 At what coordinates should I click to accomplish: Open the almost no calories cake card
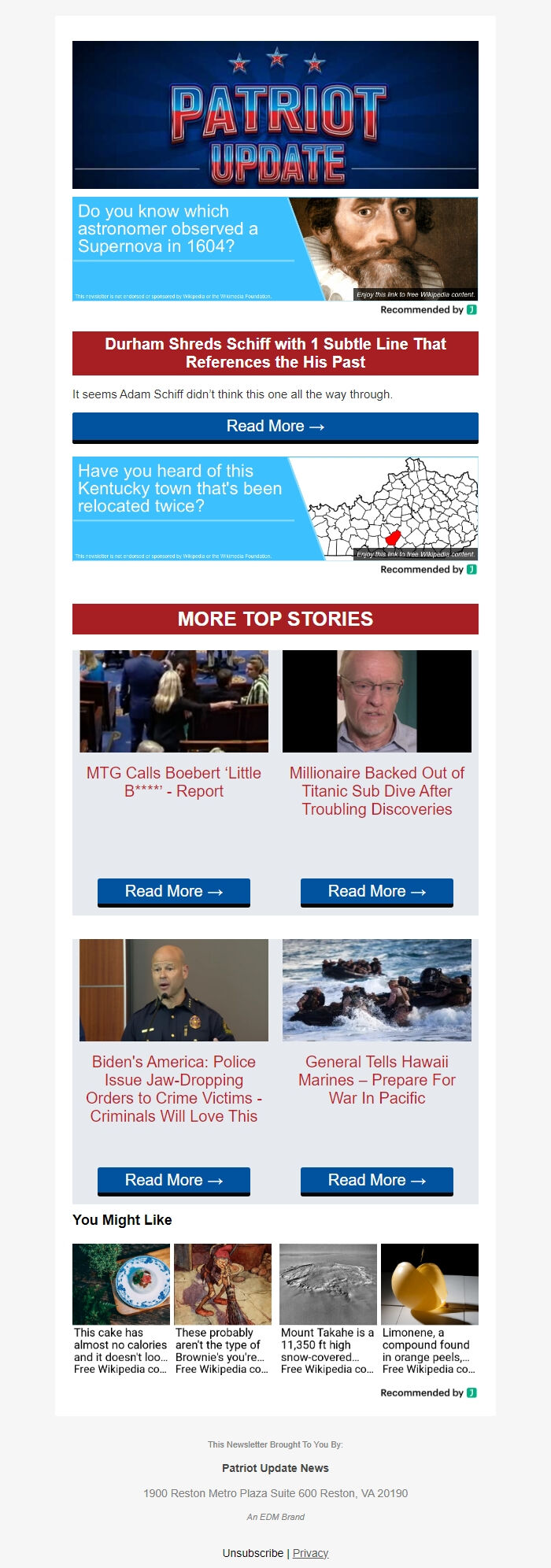[121, 1310]
